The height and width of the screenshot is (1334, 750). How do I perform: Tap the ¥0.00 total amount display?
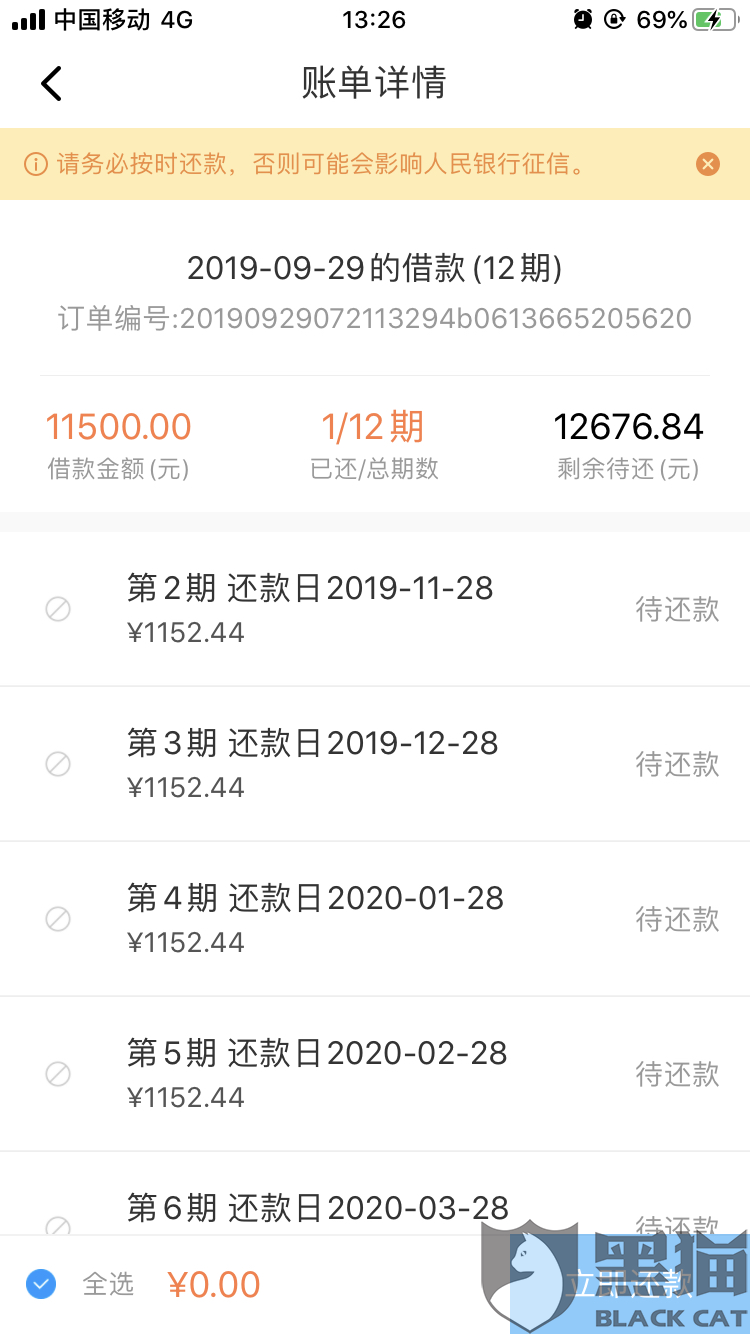[x=213, y=1284]
